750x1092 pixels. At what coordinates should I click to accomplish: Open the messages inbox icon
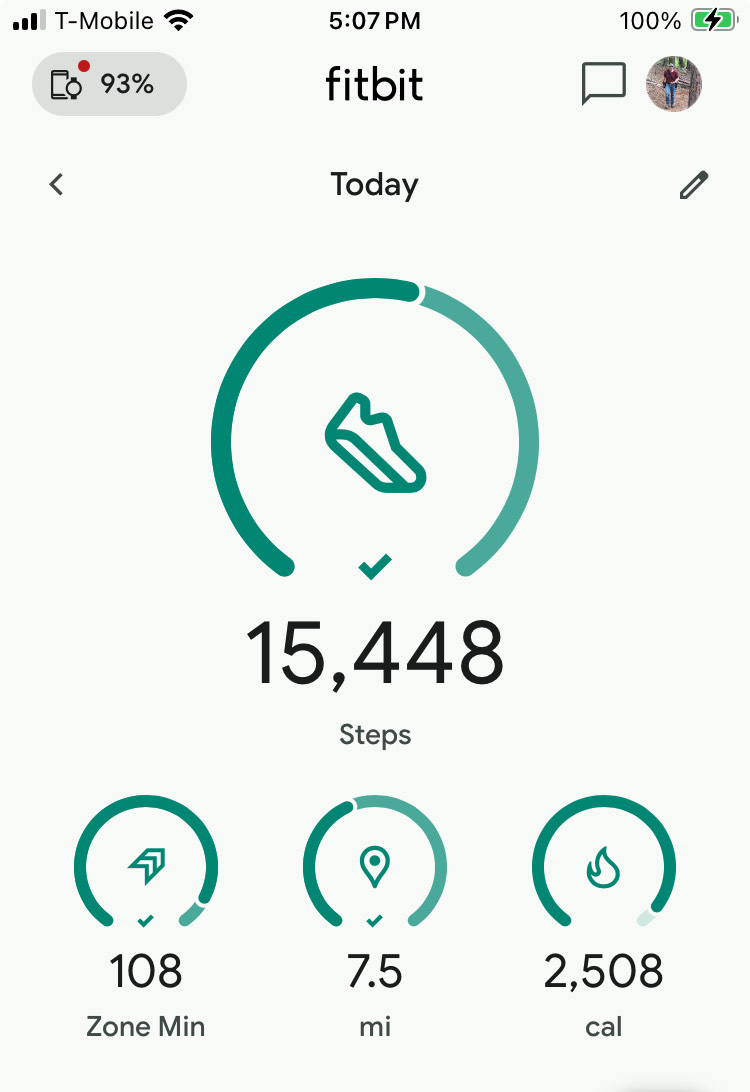[603, 84]
